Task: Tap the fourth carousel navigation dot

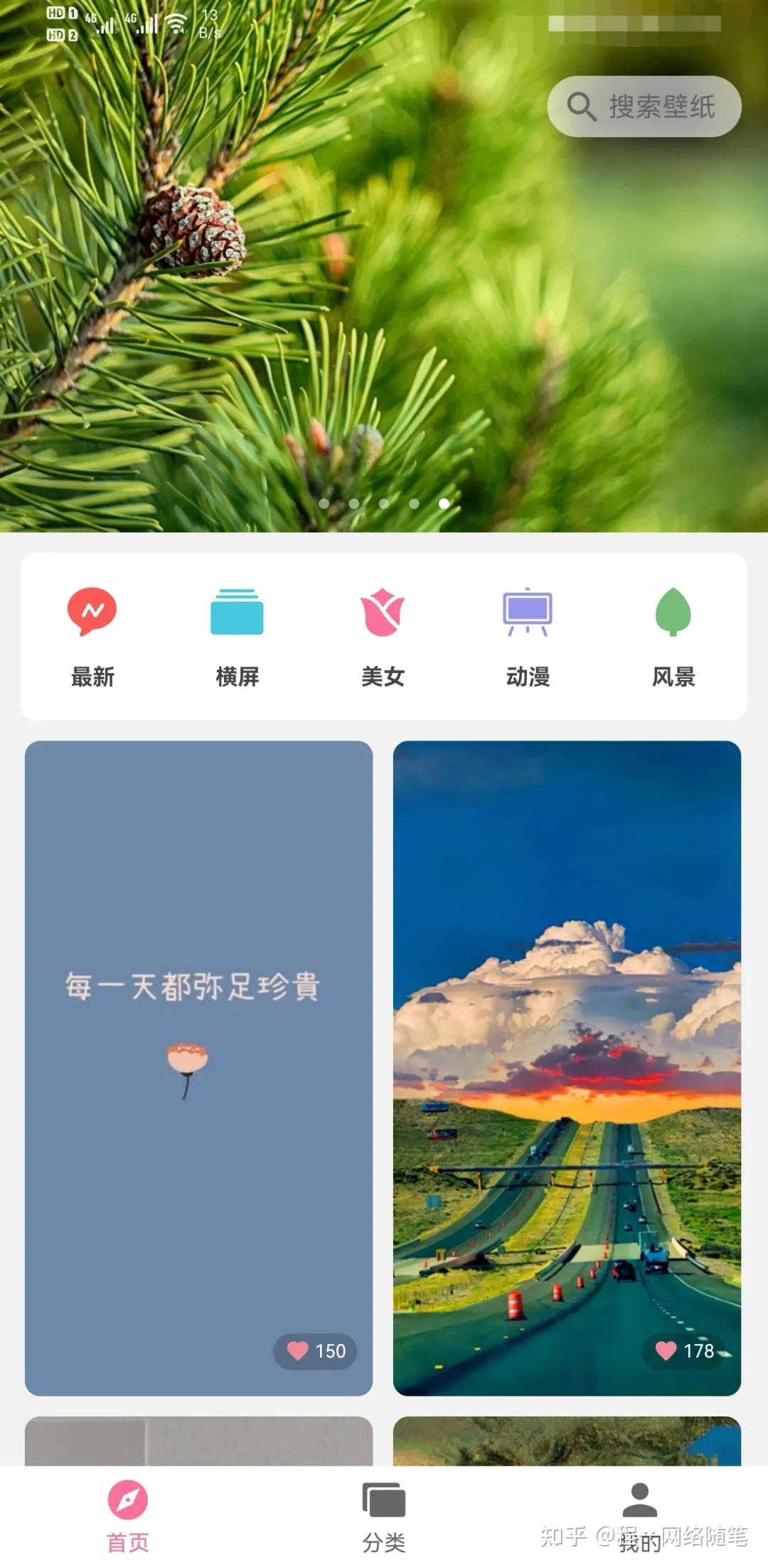Action: [x=413, y=503]
